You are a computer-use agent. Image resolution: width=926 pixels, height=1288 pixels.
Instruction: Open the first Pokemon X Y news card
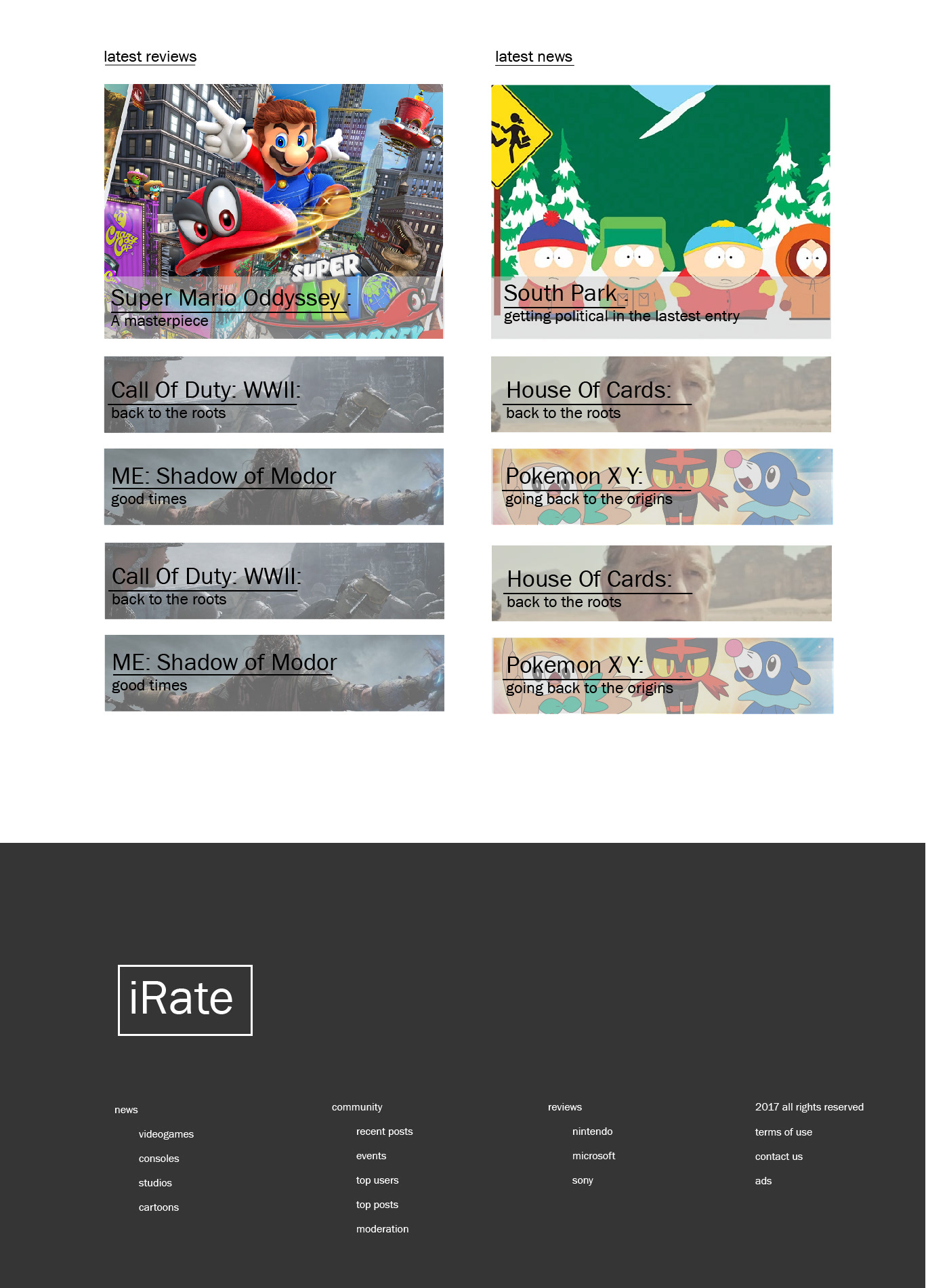[x=662, y=486]
